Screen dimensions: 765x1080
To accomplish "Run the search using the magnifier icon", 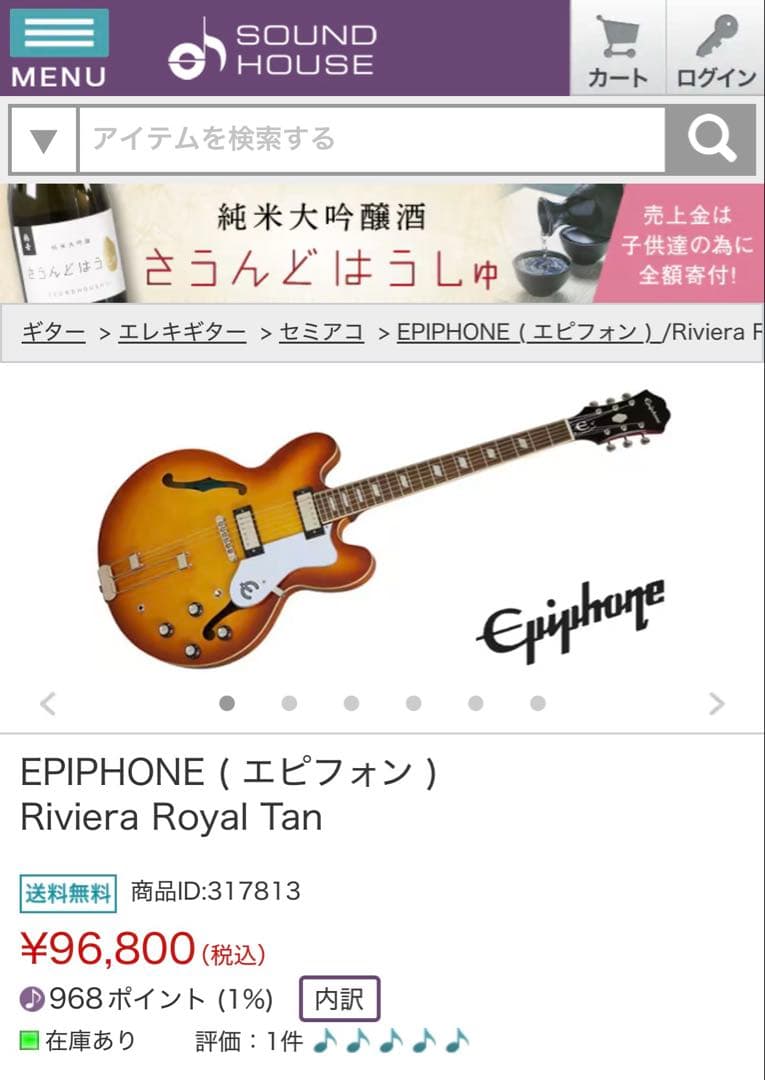I will coord(711,139).
